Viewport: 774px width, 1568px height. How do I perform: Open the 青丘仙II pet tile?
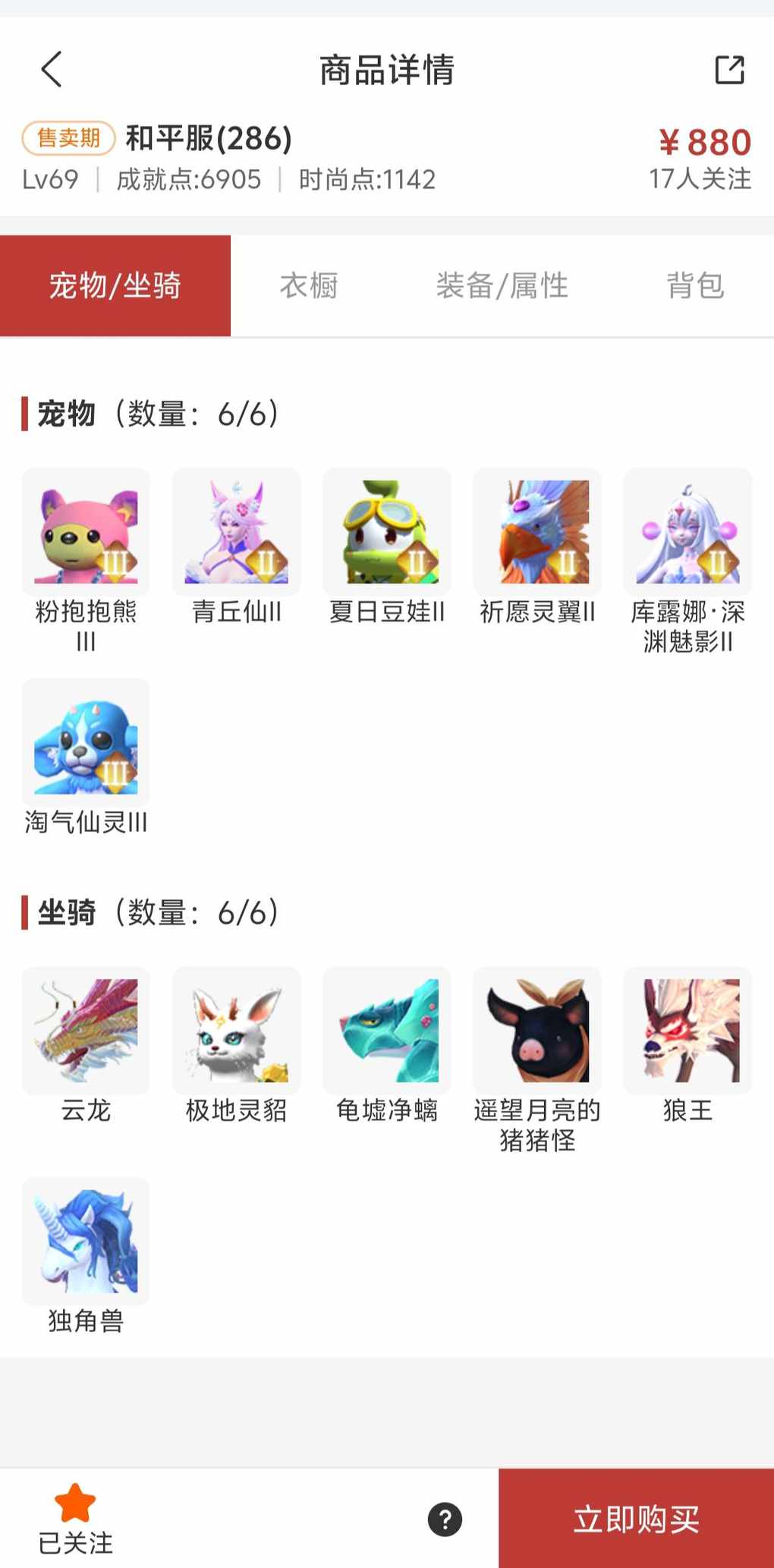click(x=236, y=532)
